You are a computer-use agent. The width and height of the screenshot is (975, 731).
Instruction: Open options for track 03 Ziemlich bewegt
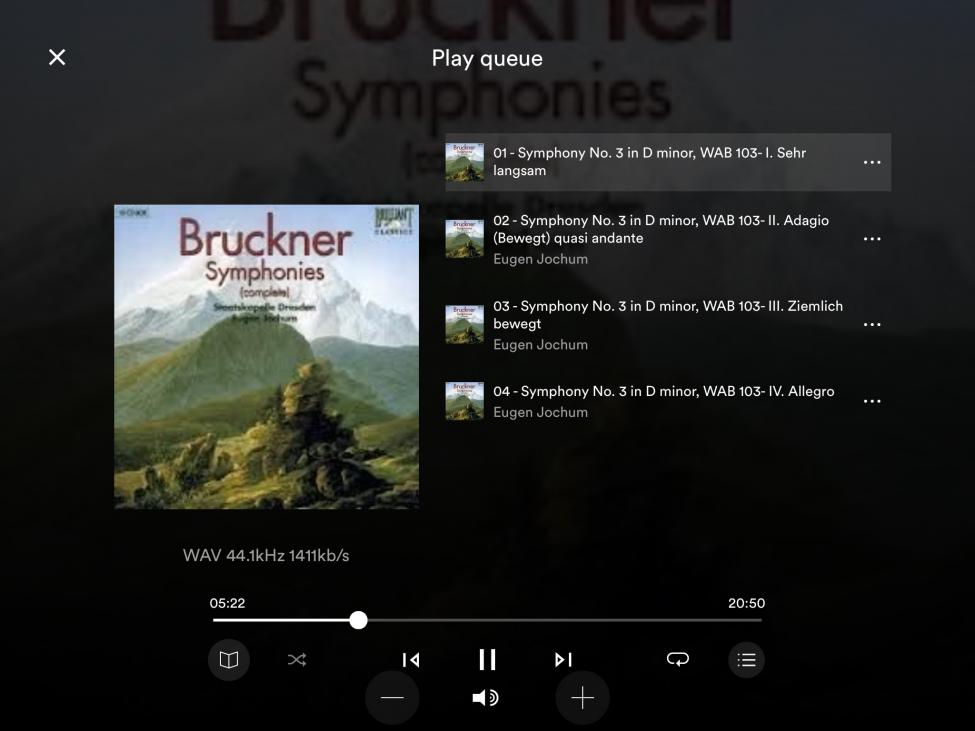[x=872, y=325]
